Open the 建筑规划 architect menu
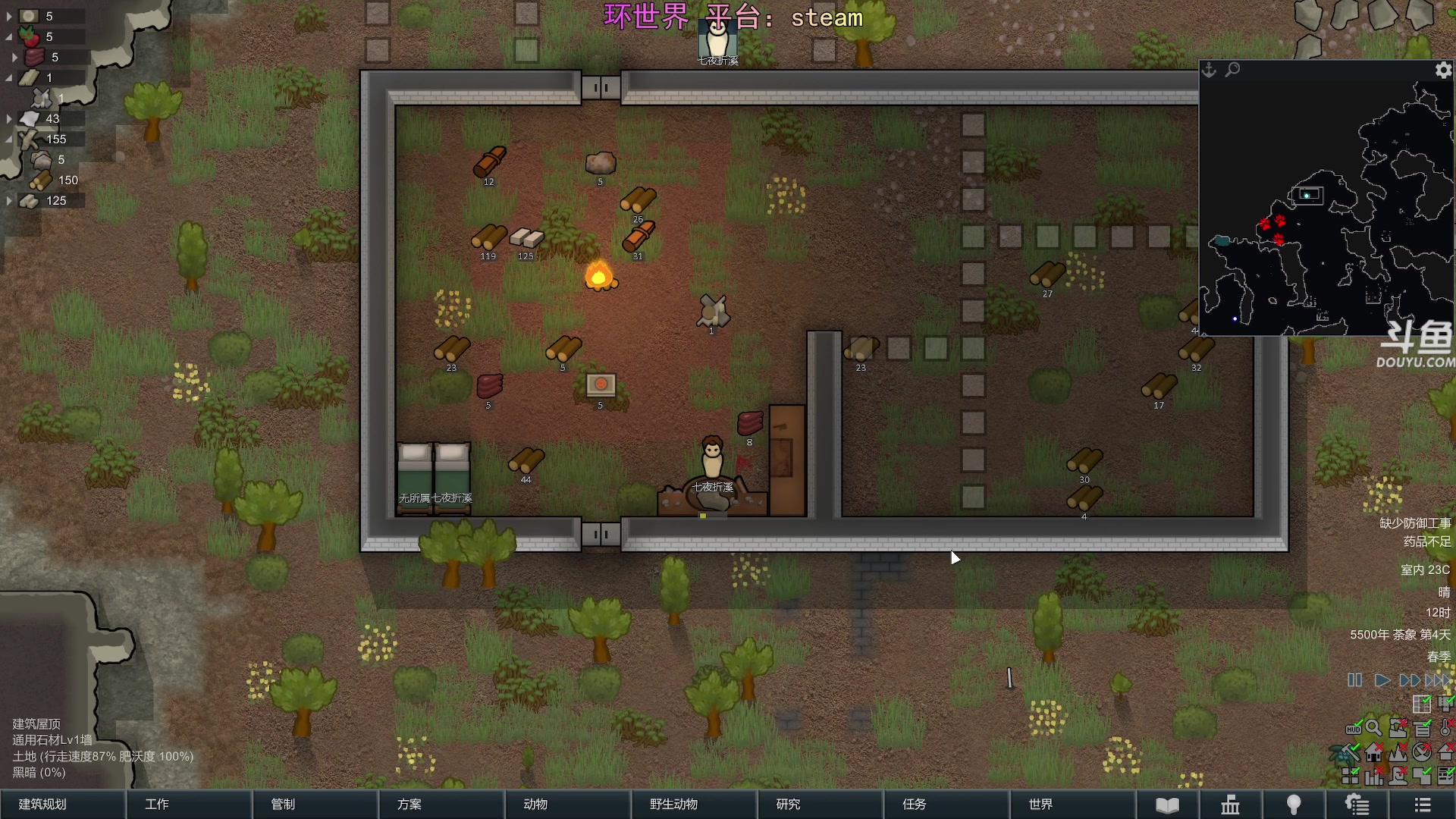 (62, 804)
